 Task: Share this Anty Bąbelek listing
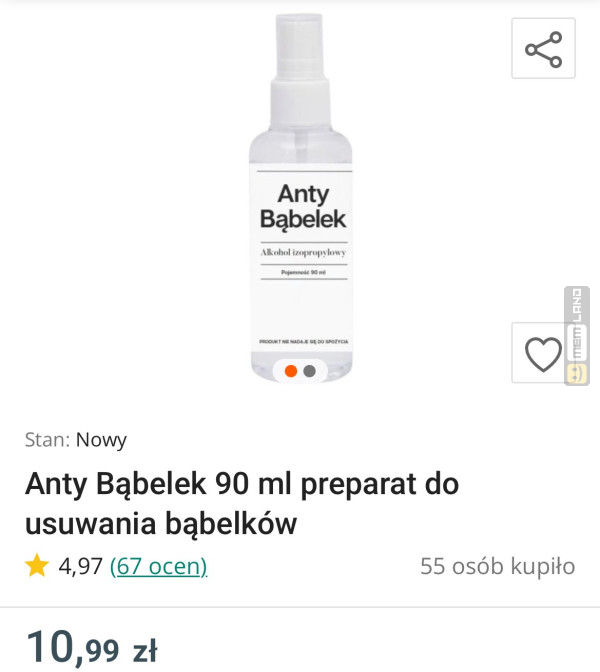(x=543, y=49)
